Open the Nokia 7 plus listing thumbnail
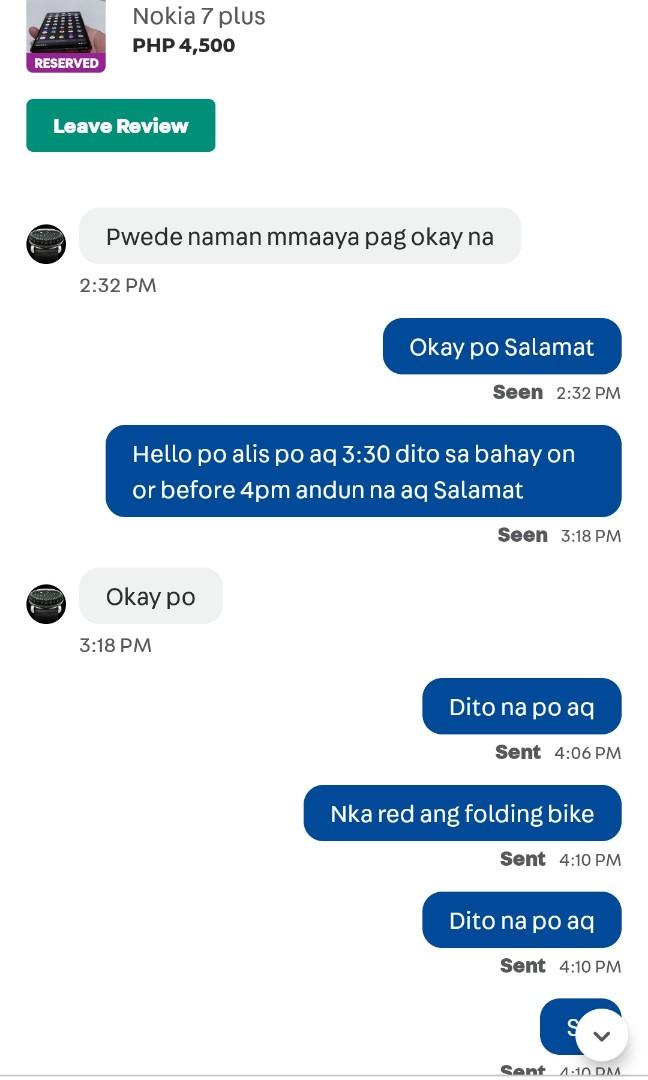This screenshot has height=1080, width=648. point(65,30)
